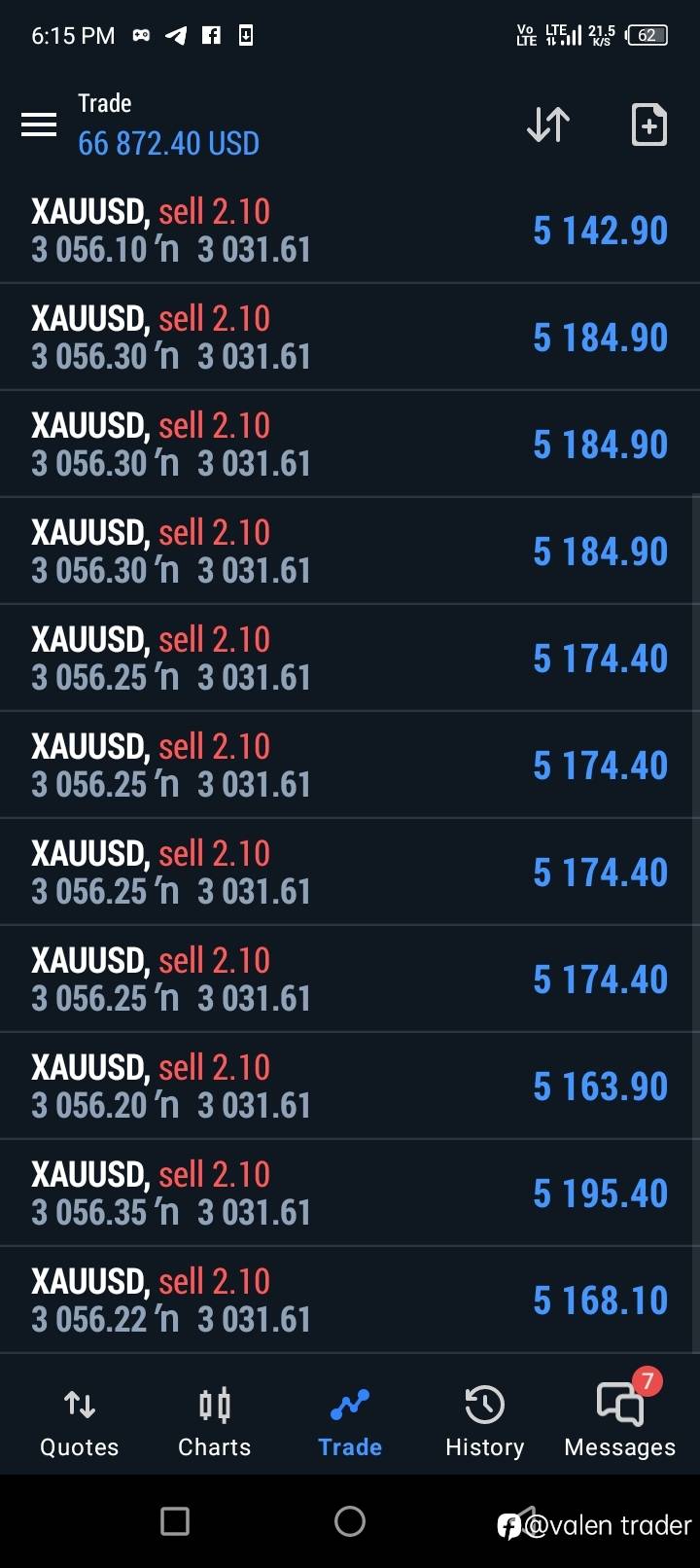700x1568 pixels.
Task: Open the position with profit 5 195.40
Action: point(350,1193)
